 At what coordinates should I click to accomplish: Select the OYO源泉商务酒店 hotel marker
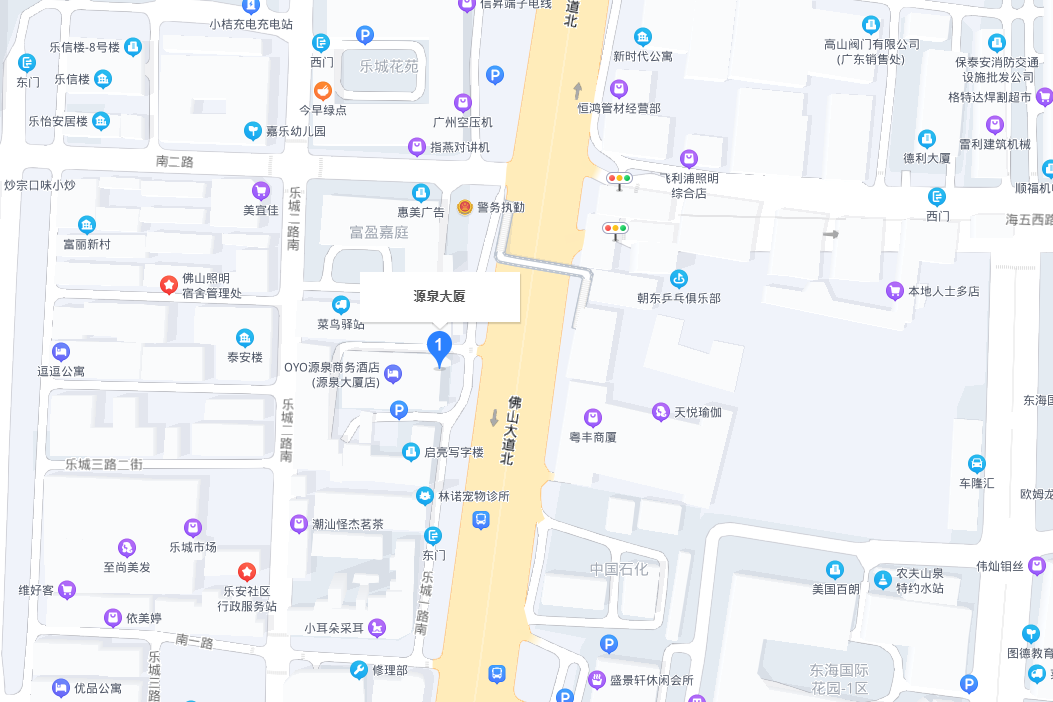pos(394,374)
